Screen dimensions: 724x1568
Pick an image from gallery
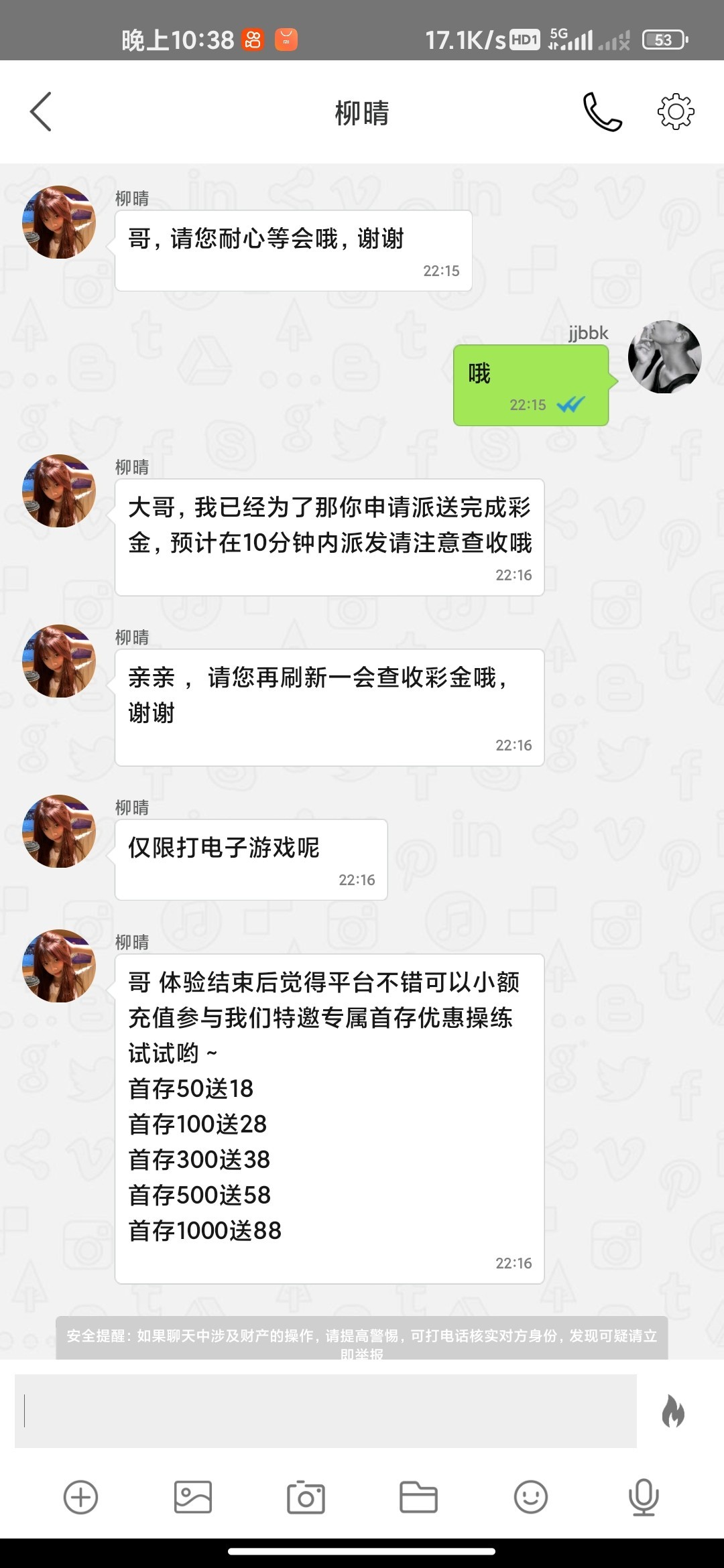193,1497
